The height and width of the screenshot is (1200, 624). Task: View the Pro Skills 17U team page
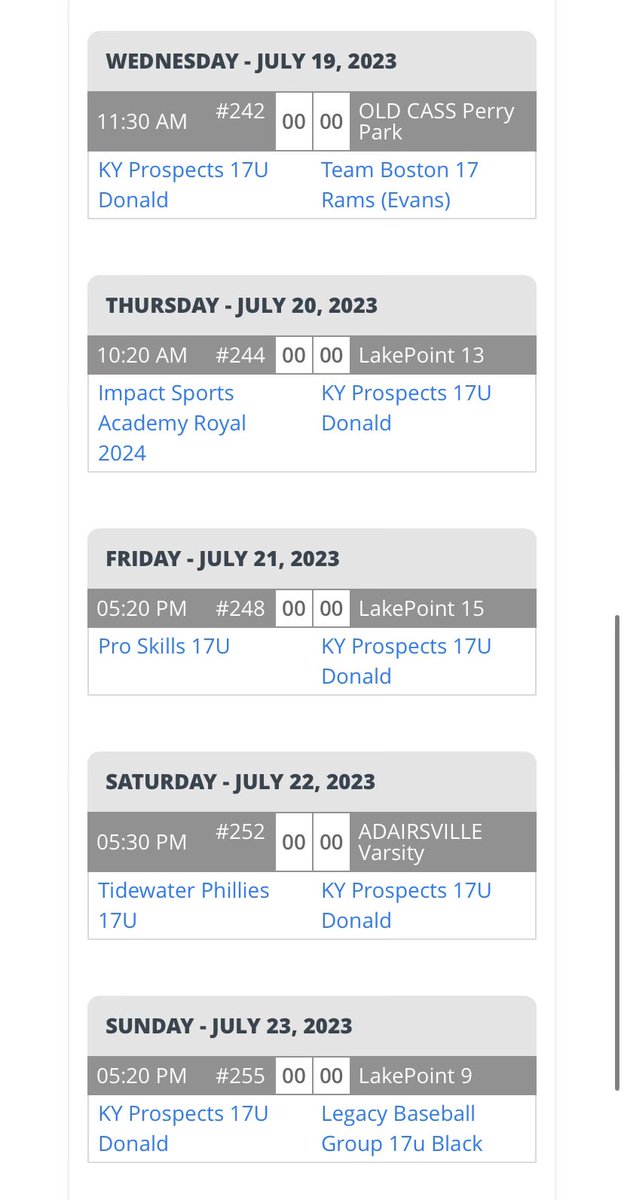[164, 646]
